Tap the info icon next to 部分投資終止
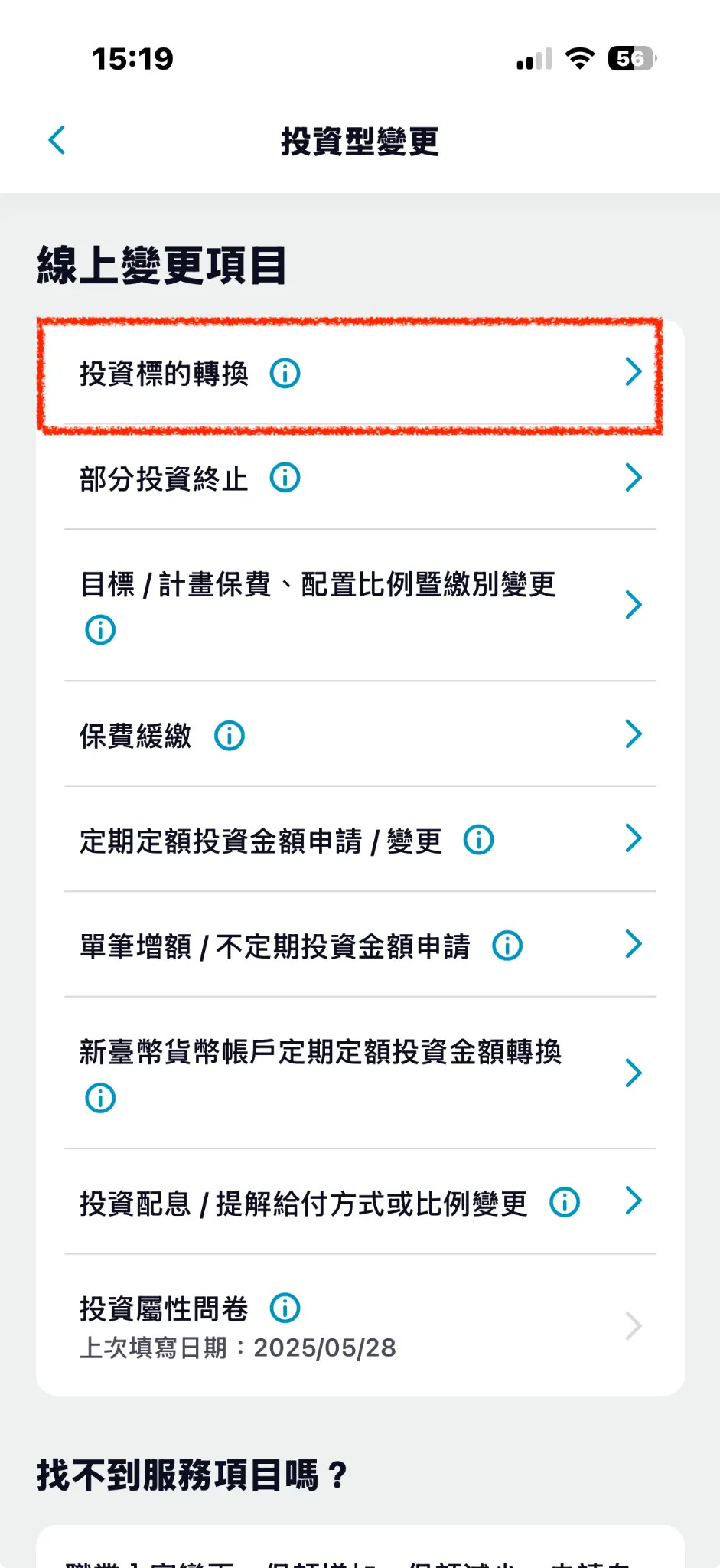Screen dimensions: 720x1568 [284, 478]
